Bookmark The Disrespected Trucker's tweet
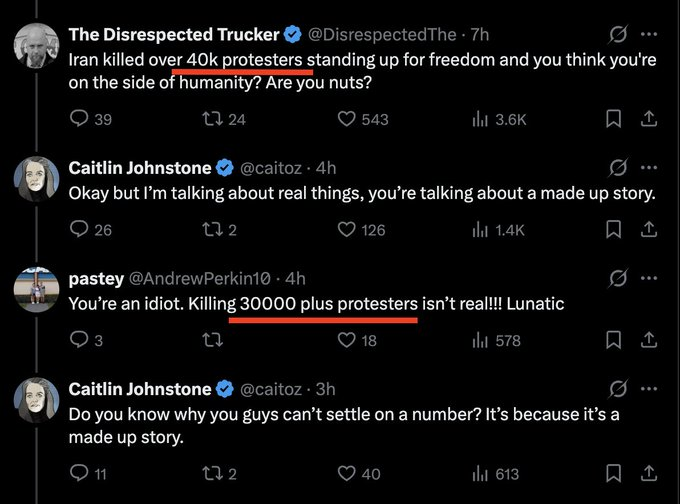The image size is (680, 504). [614, 119]
